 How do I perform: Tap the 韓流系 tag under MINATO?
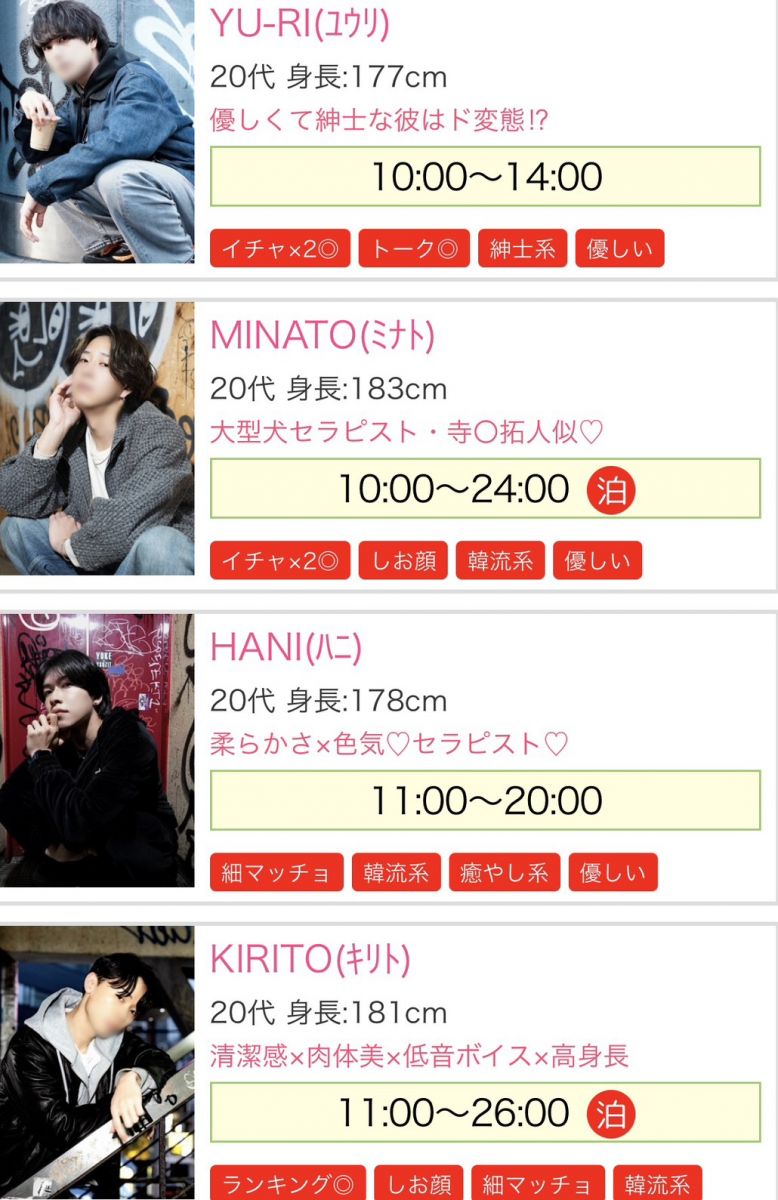[500, 561]
